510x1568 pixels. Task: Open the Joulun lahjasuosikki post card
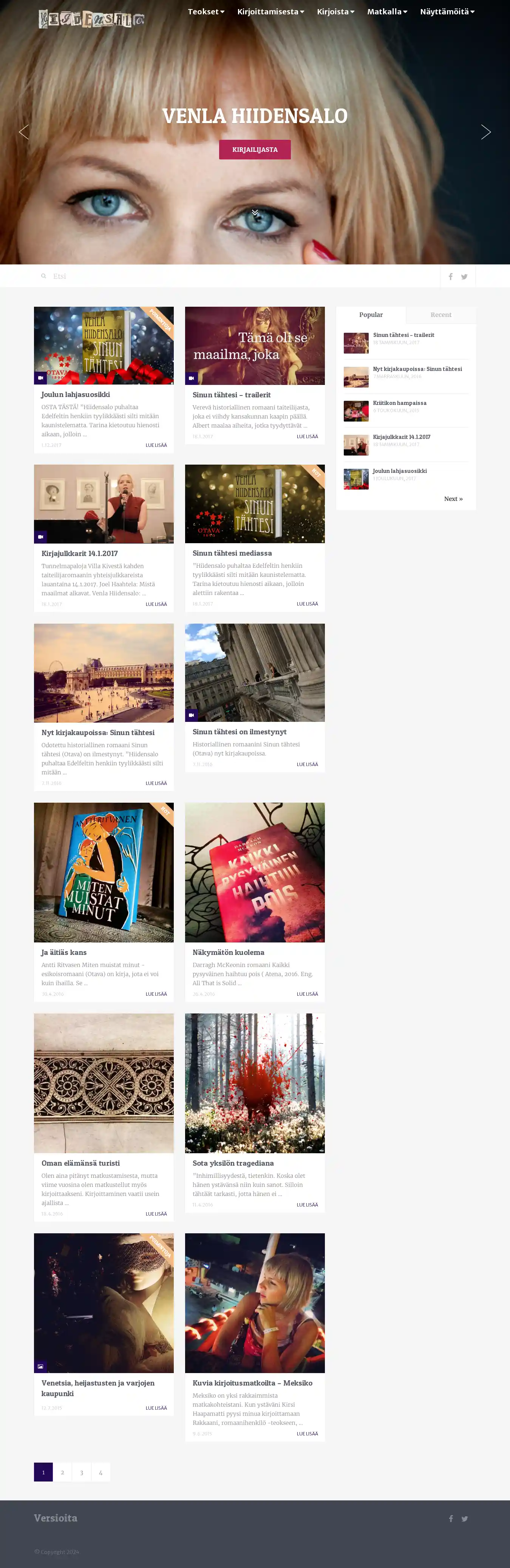[x=76, y=394]
